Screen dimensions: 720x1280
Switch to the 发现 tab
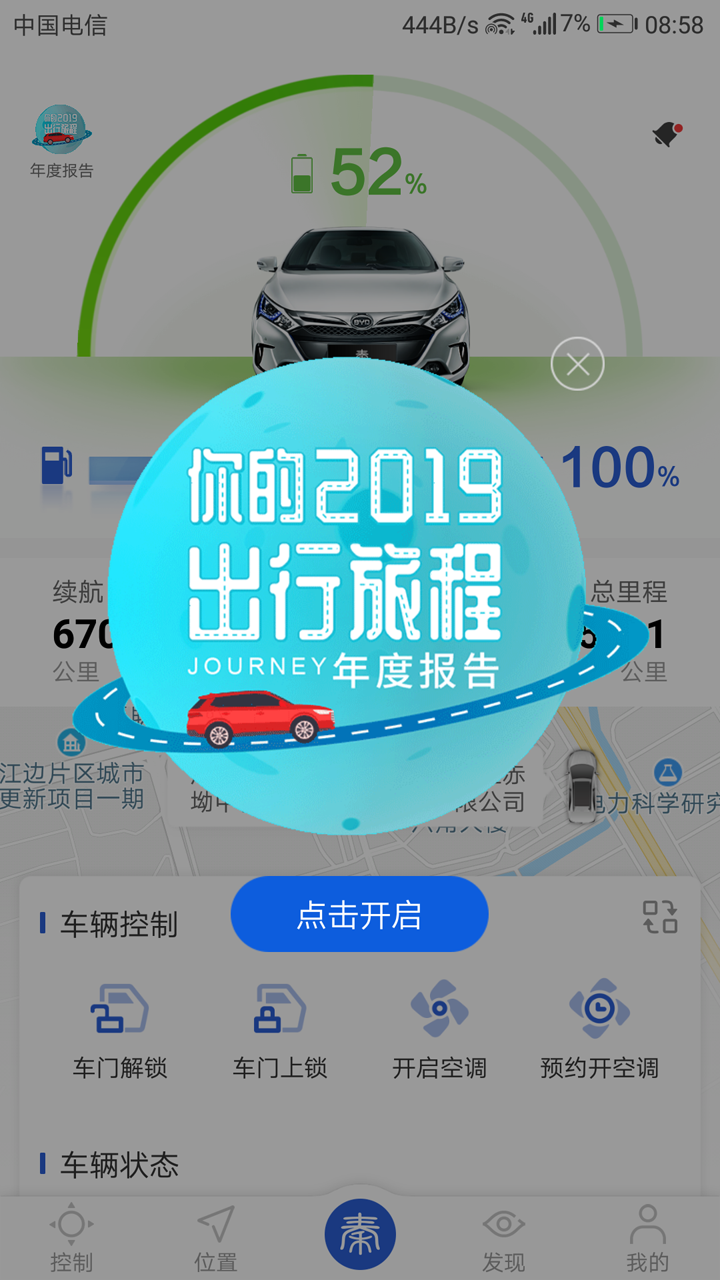point(503,1238)
